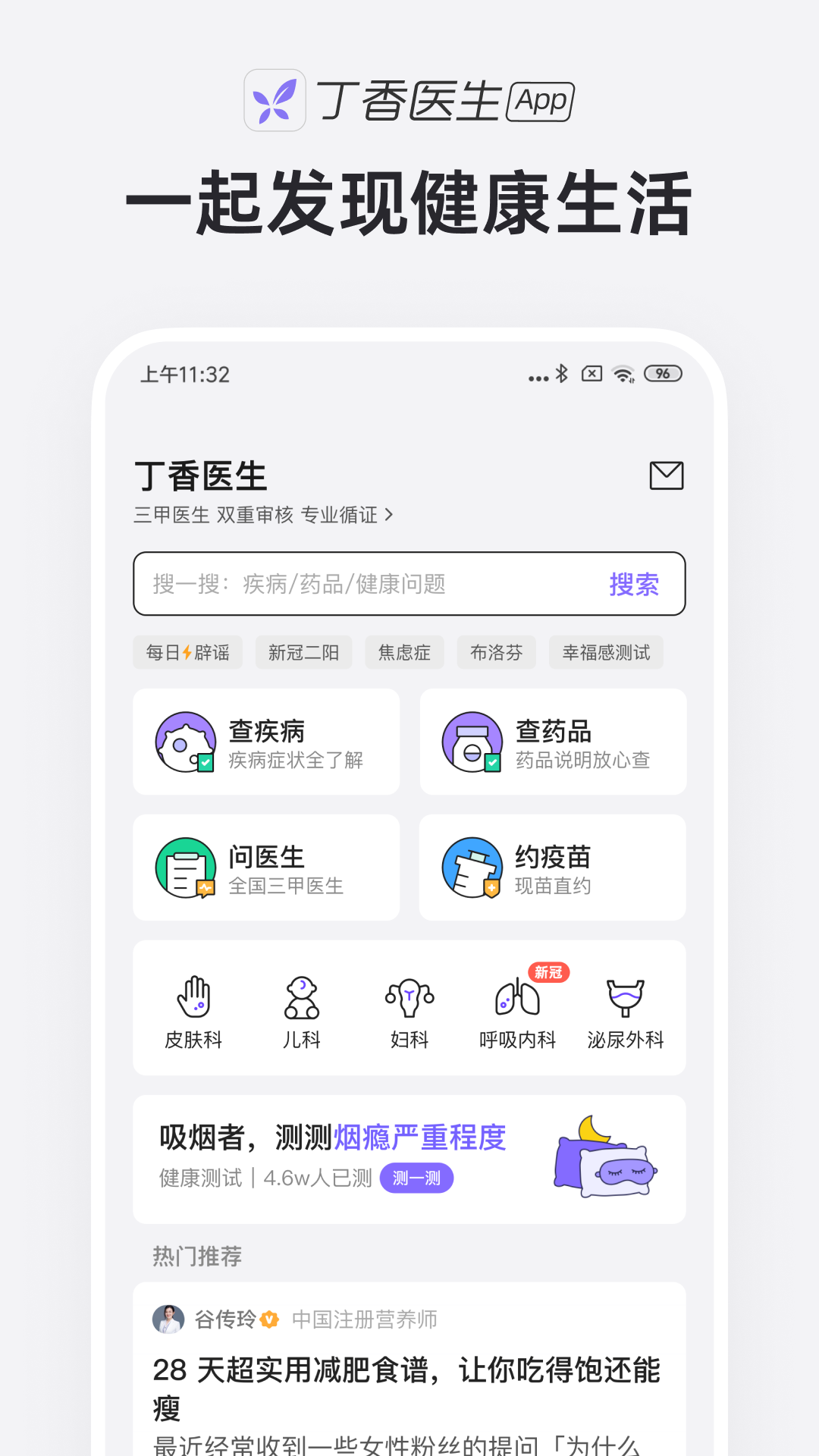The width and height of the screenshot is (819, 1456).
Task: Tap the app logo beside 丁香医生 title
Action: [x=275, y=99]
